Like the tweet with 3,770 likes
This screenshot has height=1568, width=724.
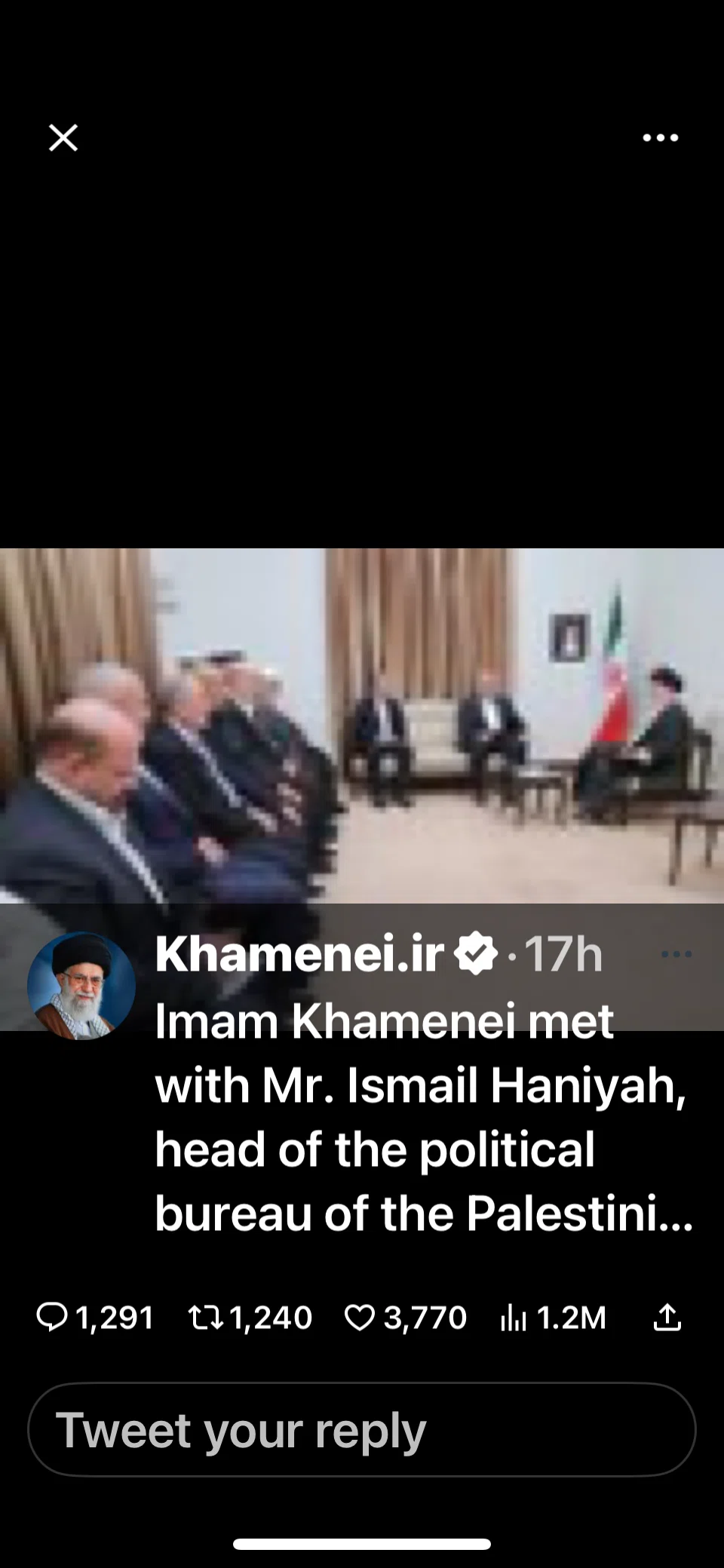(406, 1318)
